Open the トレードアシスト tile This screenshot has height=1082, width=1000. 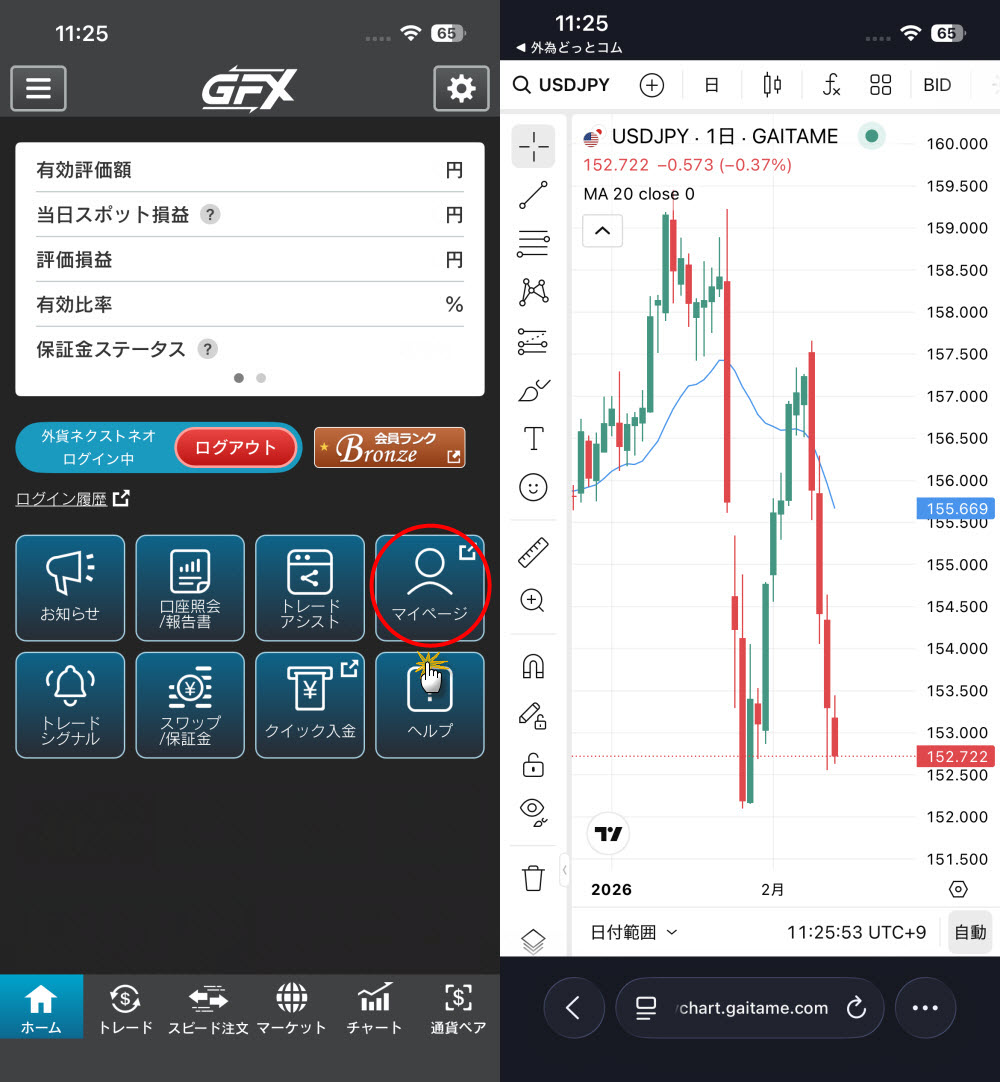click(310, 588)
